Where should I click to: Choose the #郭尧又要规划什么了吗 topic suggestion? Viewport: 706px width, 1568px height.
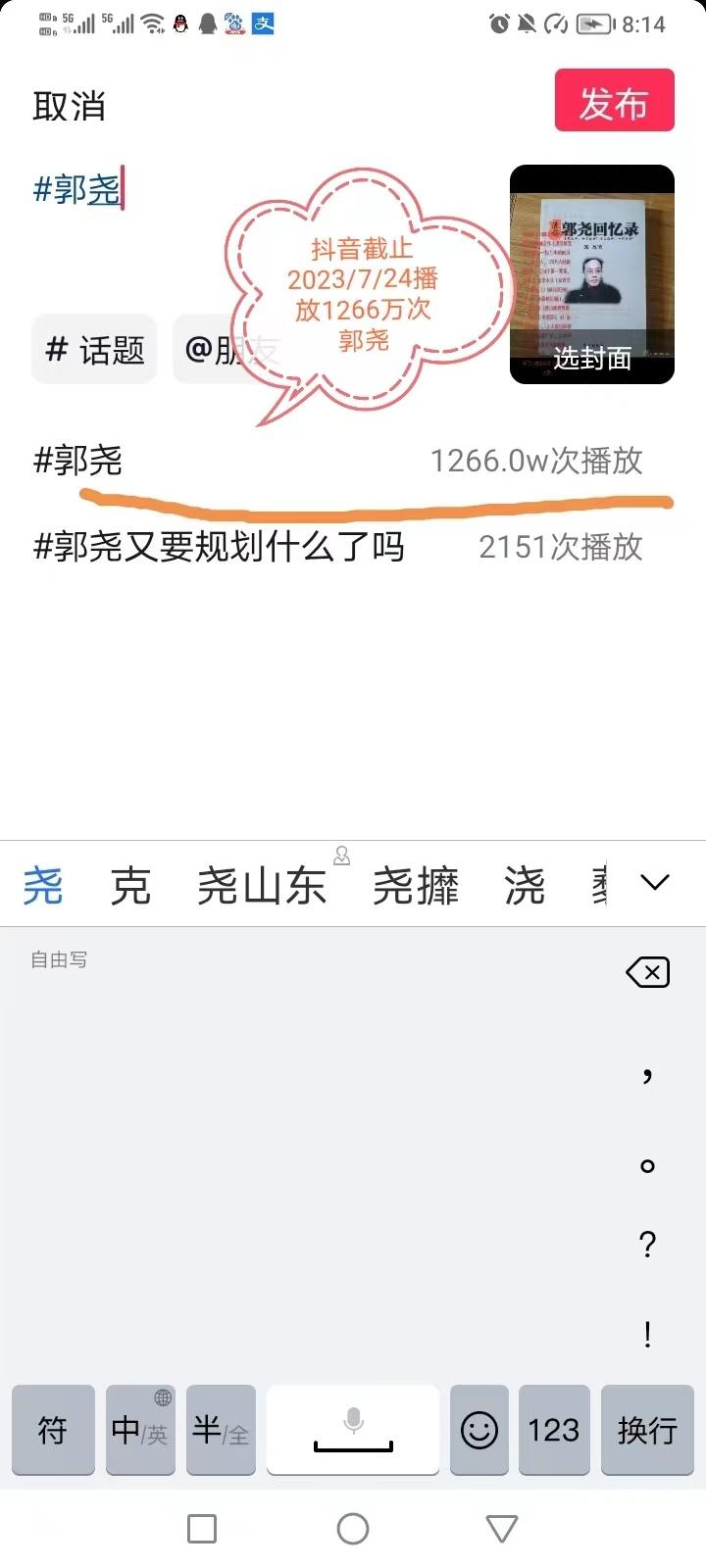click(x=338, y=547)
